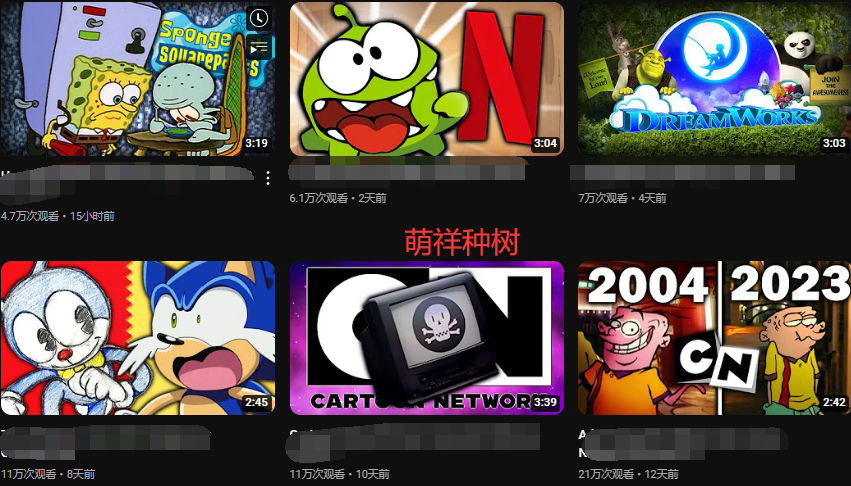Screen dimensions: 851x486
Task: Open the Cartoon Network skull TV video
Action: tap(426, 338)
